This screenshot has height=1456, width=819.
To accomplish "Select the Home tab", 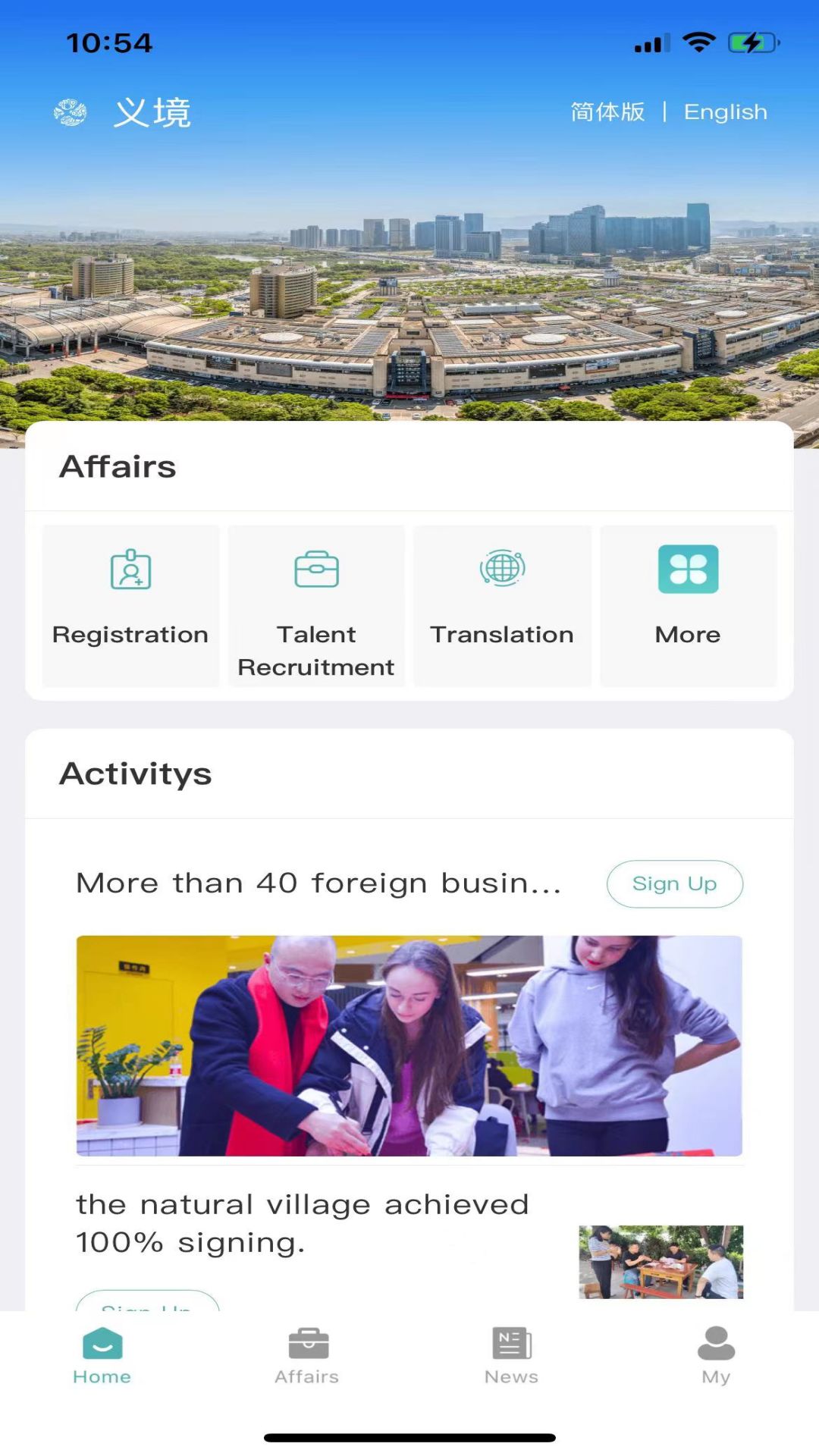I will [x=102, y=1355].
